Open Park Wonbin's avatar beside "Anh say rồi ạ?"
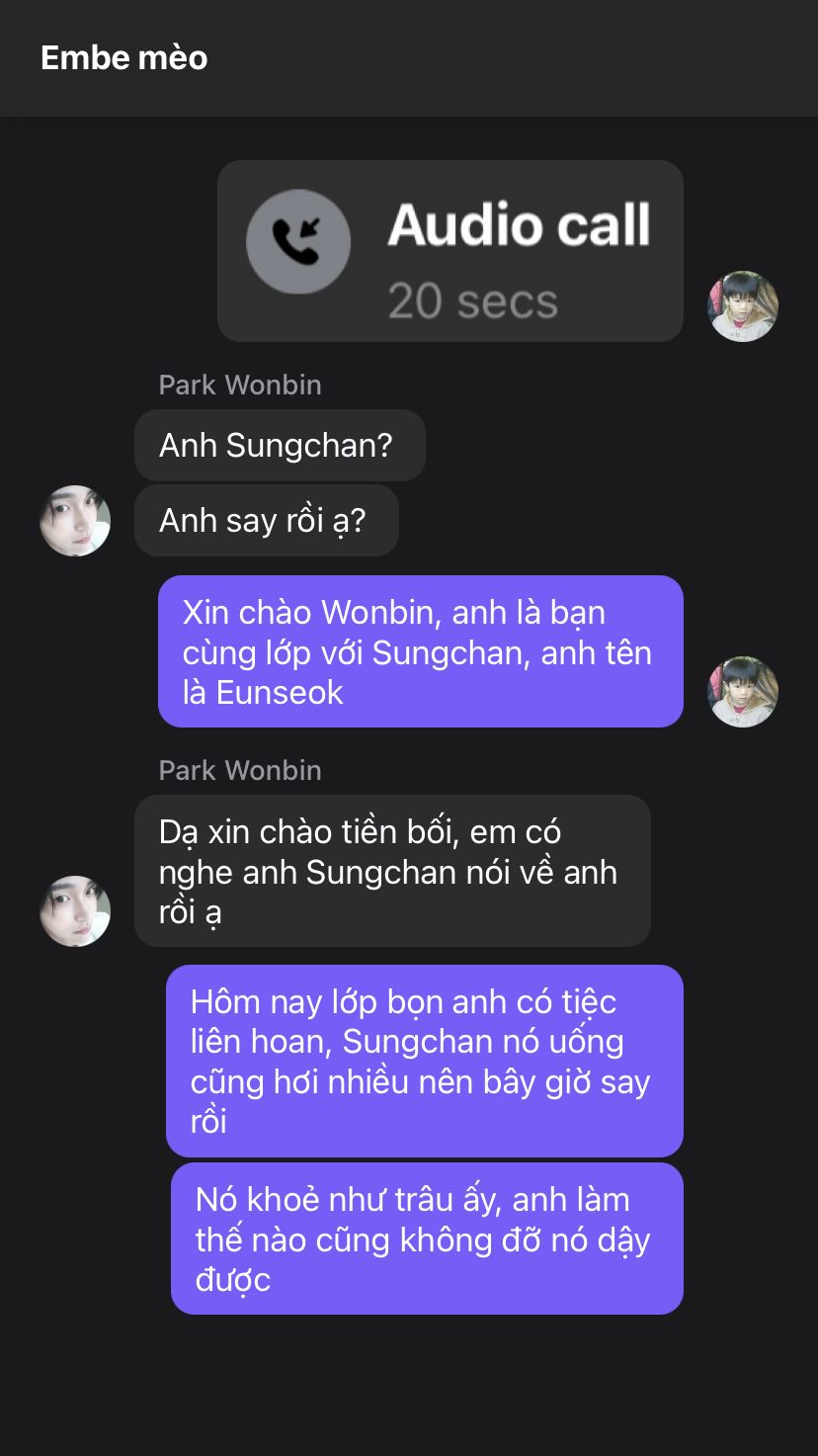This screenshot has width=818, height=1456. click(x=75, y=520)
